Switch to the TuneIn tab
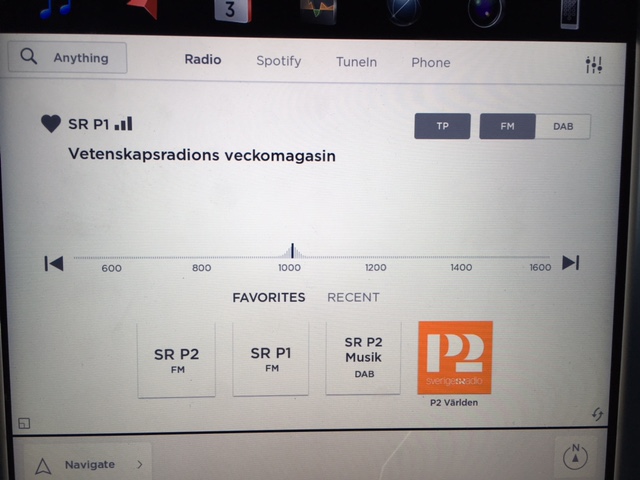 (x=356, y=62)
